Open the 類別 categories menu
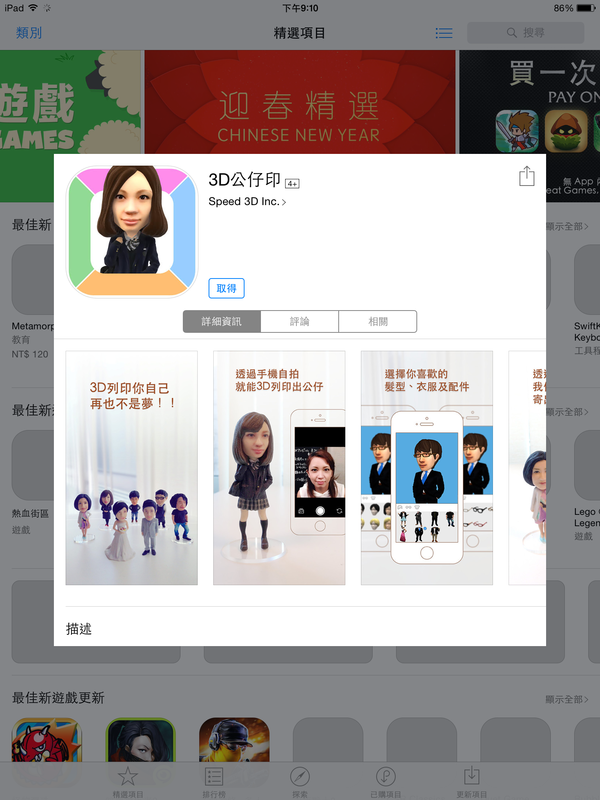600x800 pixels. pos(29,33)
